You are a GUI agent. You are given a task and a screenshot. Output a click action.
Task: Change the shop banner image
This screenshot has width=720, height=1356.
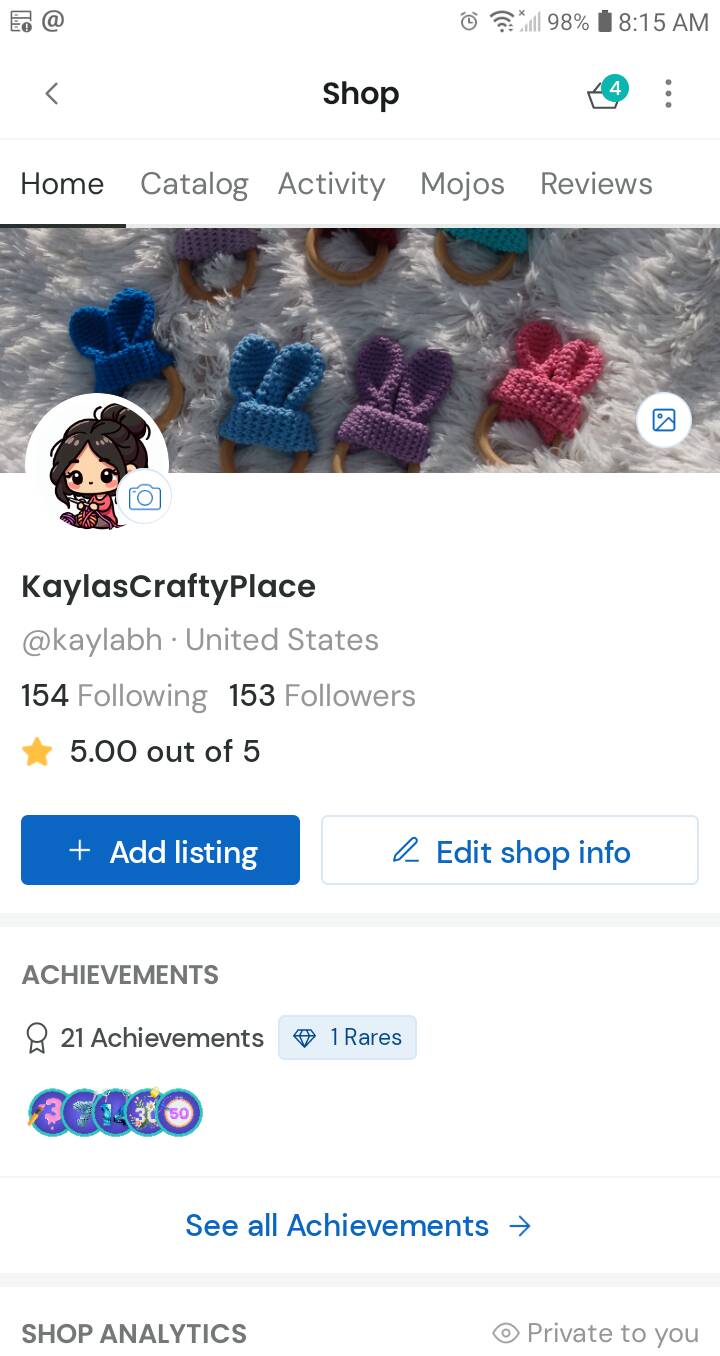click(664, 420)
